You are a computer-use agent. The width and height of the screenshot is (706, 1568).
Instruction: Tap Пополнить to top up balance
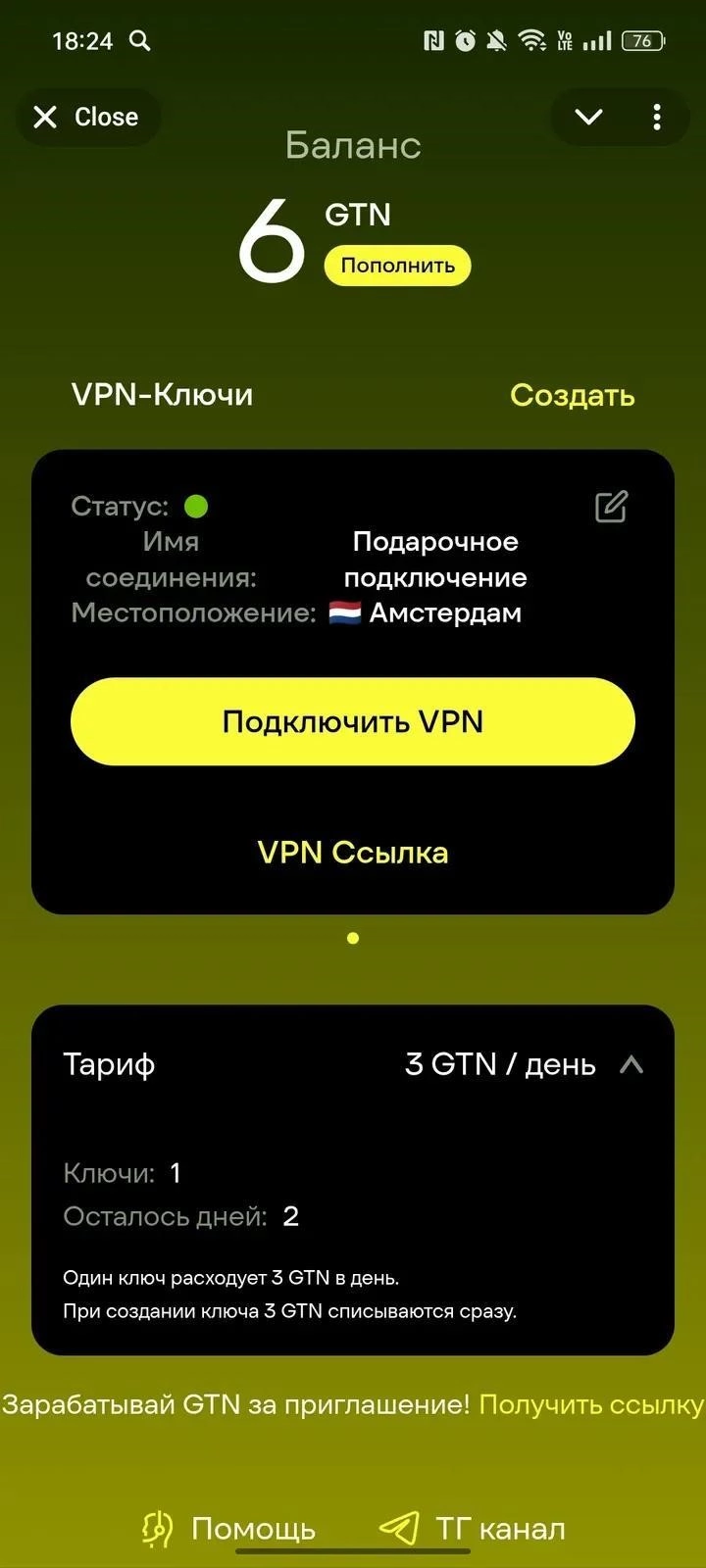pyautogui.click(x=397, y=266)
